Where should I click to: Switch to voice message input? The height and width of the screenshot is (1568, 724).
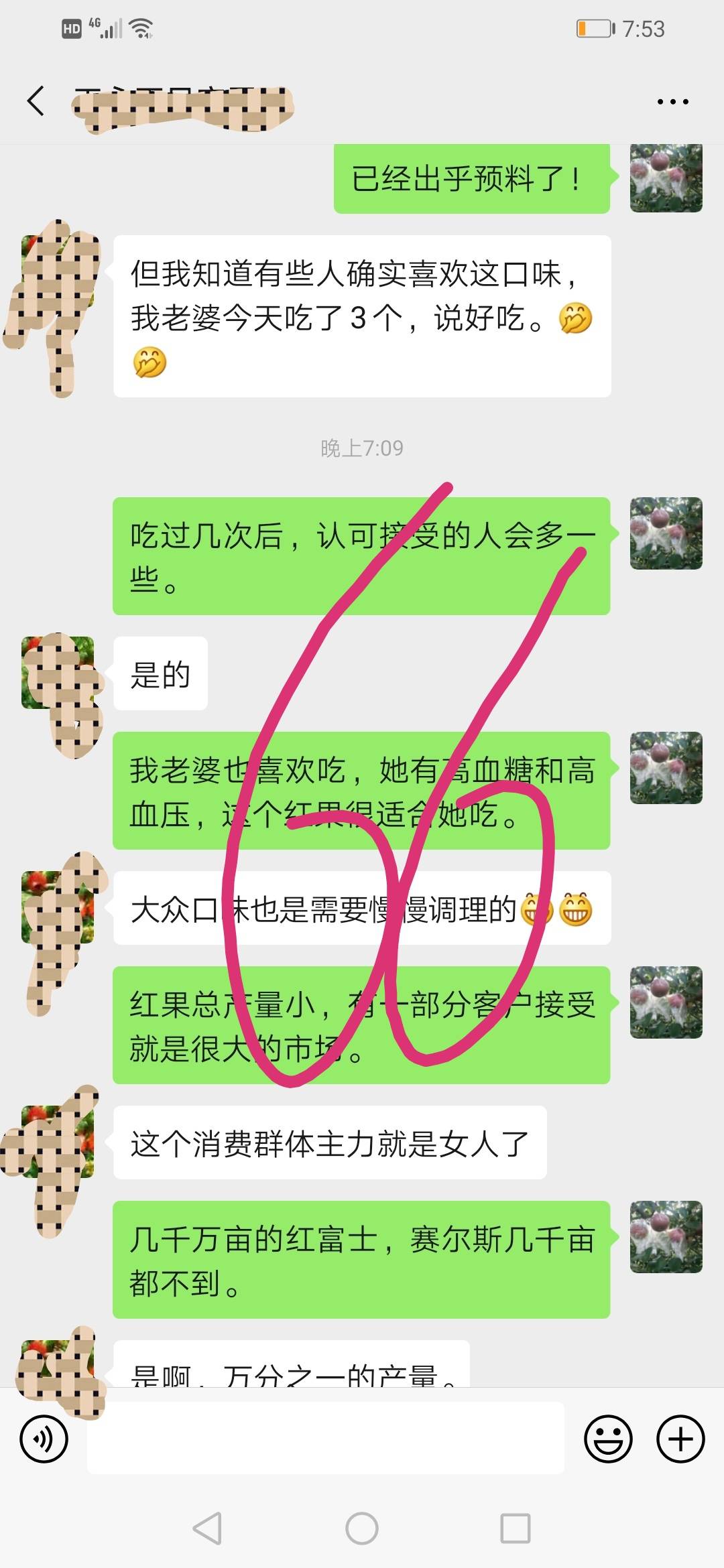pyautogui.click(x=44, y=1439)
